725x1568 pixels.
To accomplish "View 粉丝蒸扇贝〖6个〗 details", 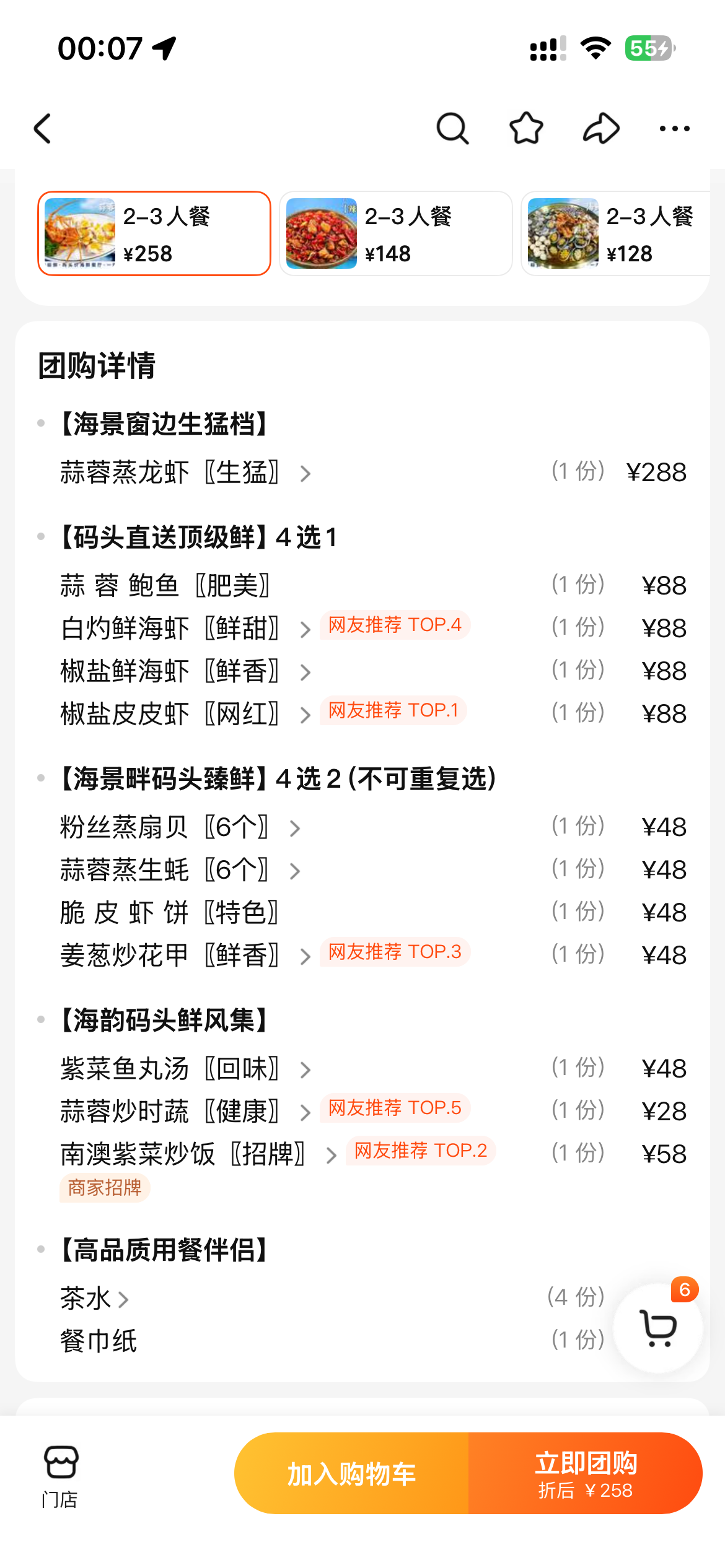I will 180,828.
